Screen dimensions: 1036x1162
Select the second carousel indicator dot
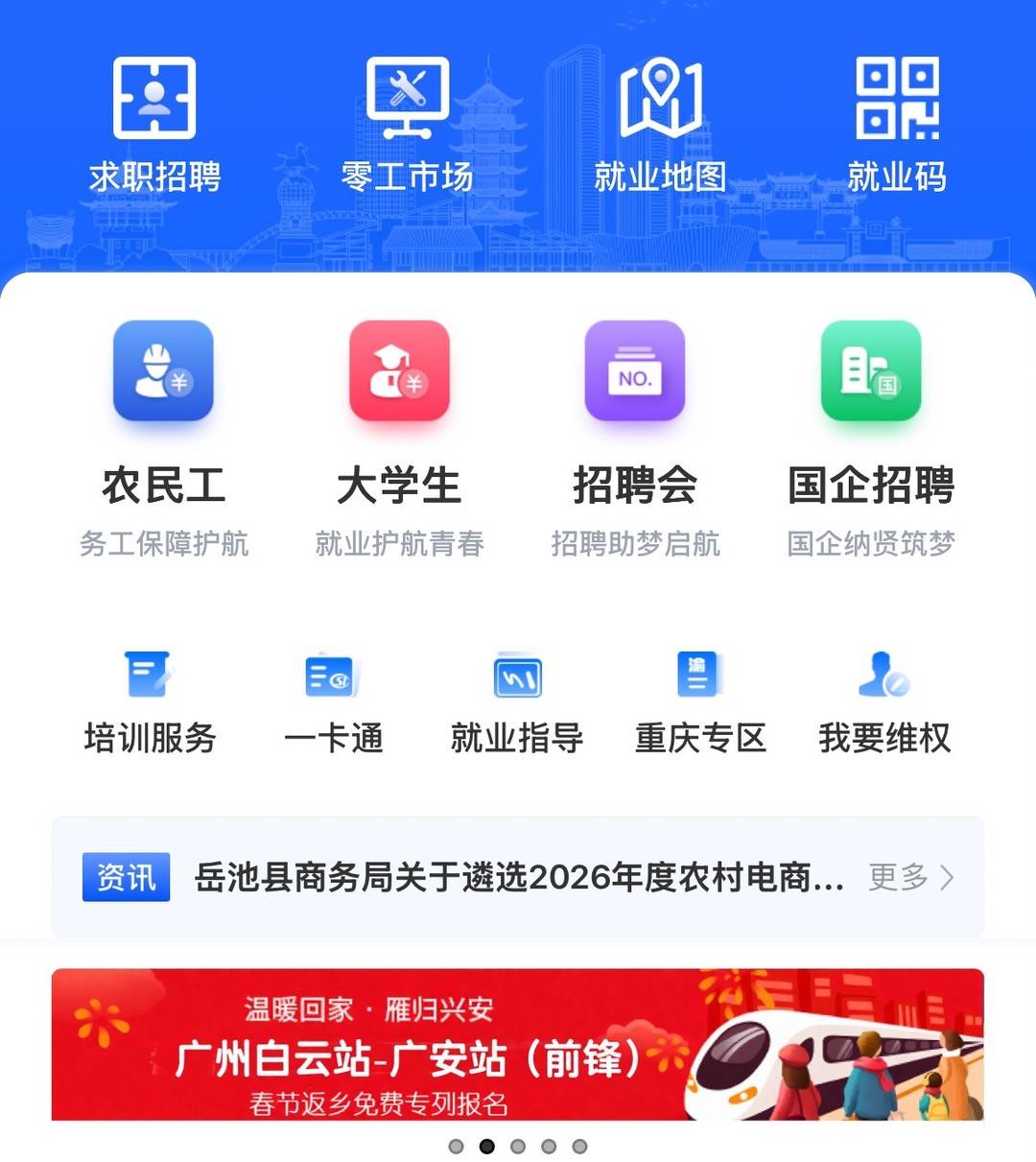tap(488, 1144)
